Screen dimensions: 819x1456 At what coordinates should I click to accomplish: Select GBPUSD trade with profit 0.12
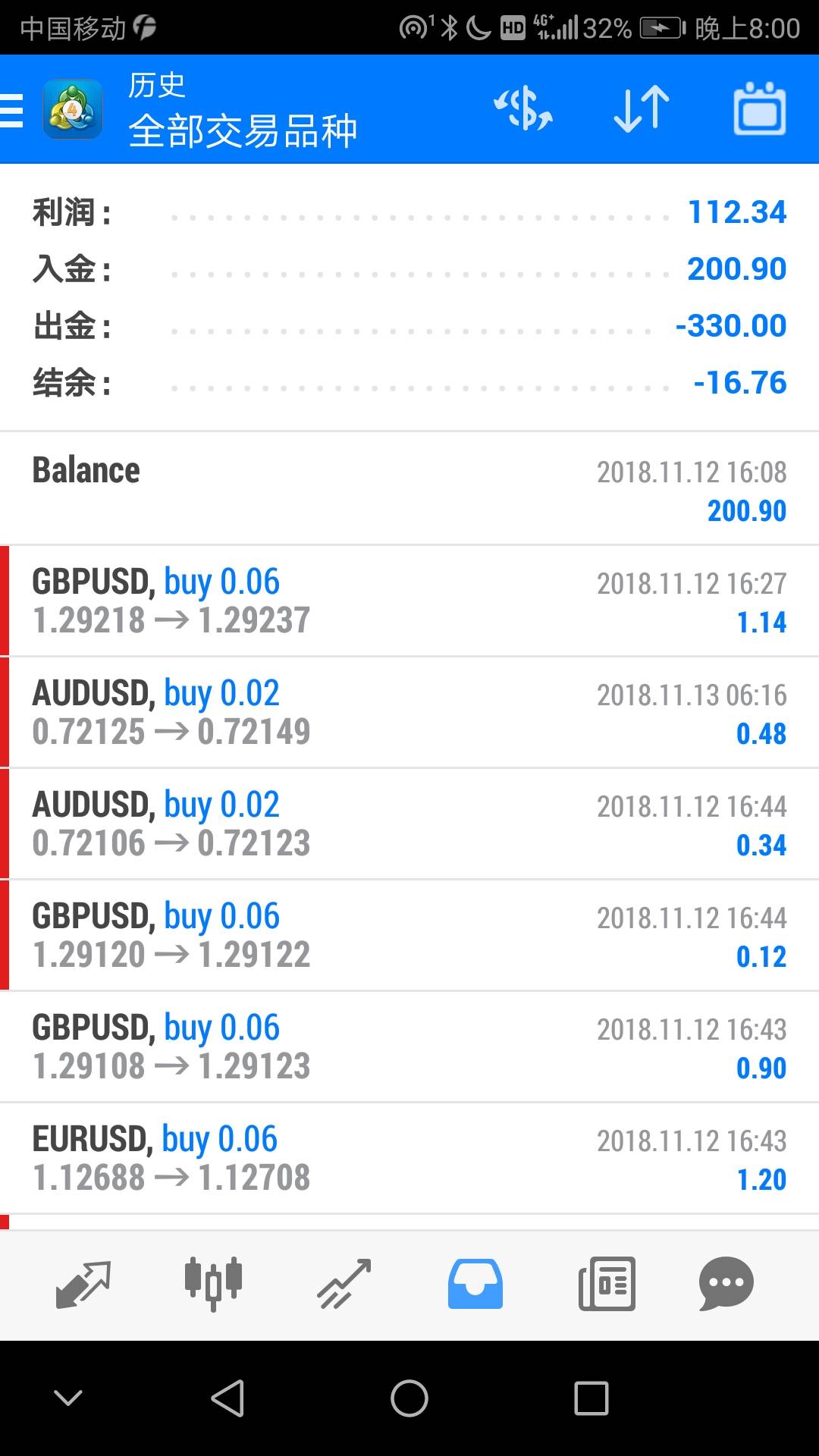(x=409, y=935)
